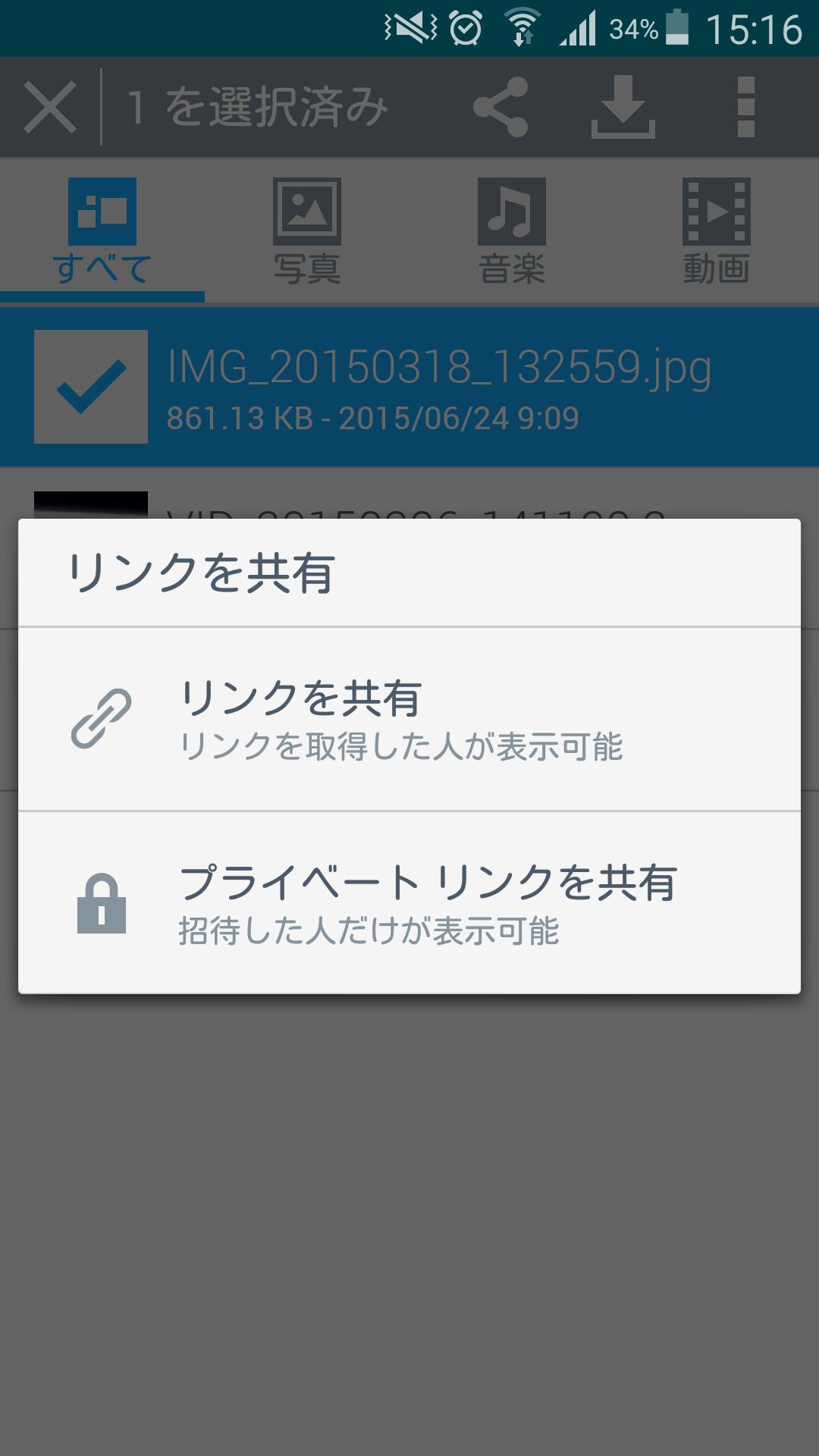Open the overflow menu
The height and width of the screenshot is (1456, 819).
tap(745, 107)
